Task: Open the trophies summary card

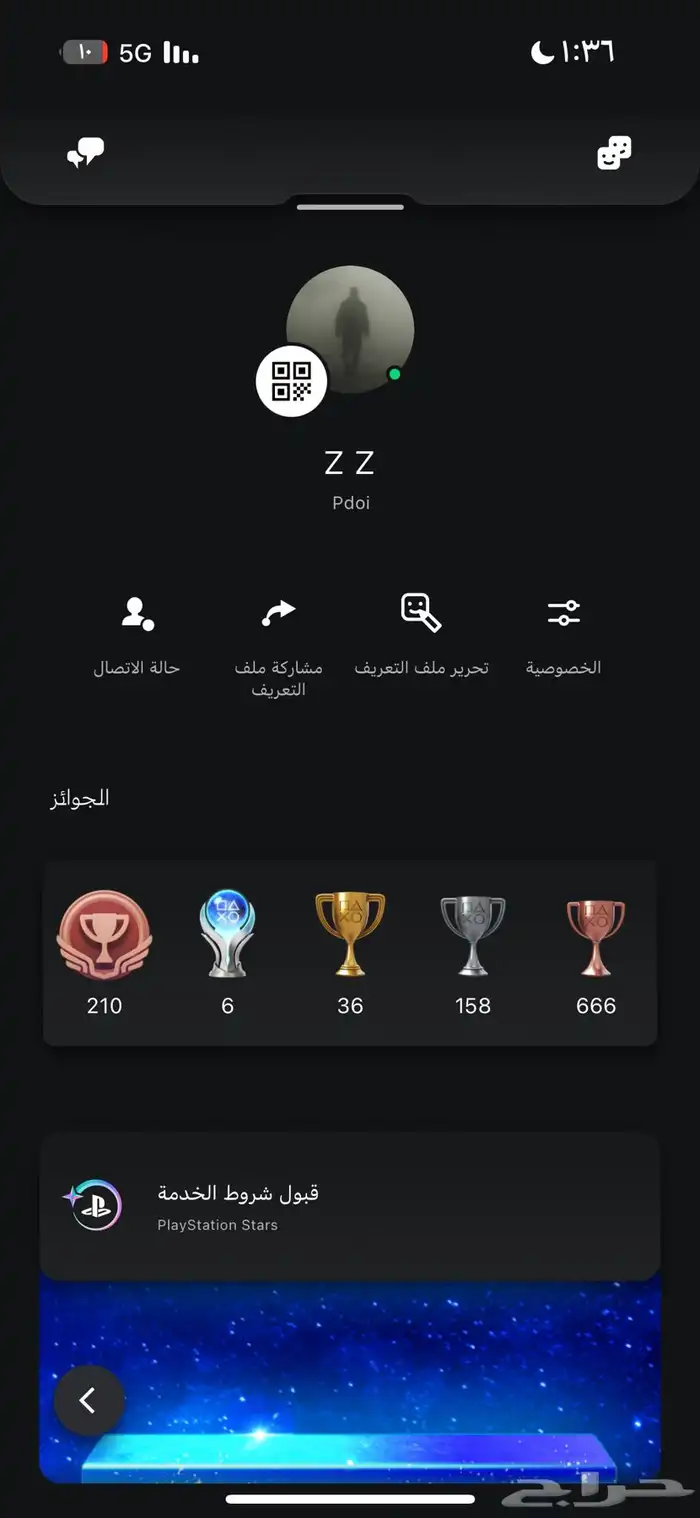Action: (x=350, y=953)
